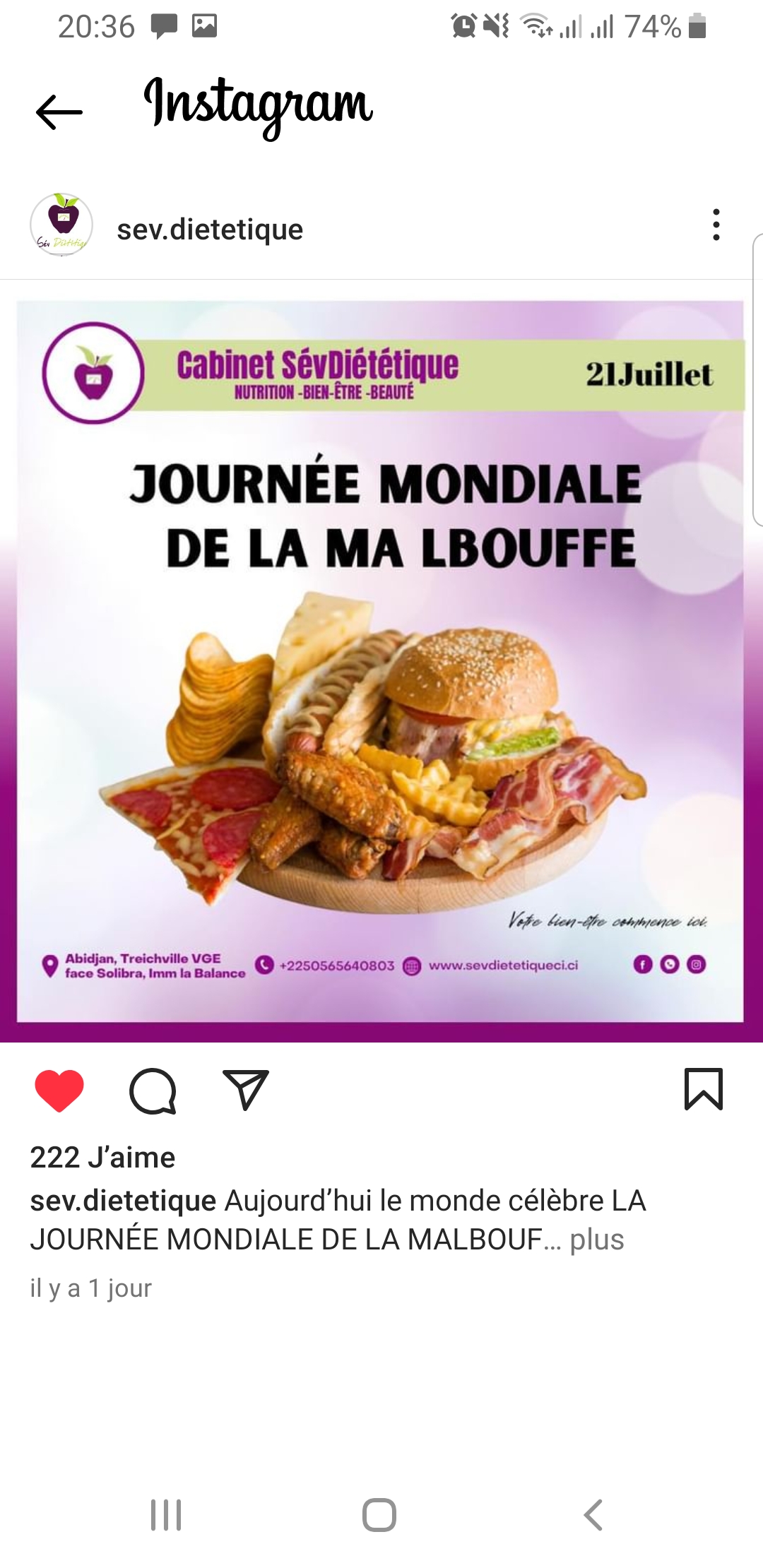Expand the caption by tapping plus
The image size is (763, 1568).
coord(597,1240)
